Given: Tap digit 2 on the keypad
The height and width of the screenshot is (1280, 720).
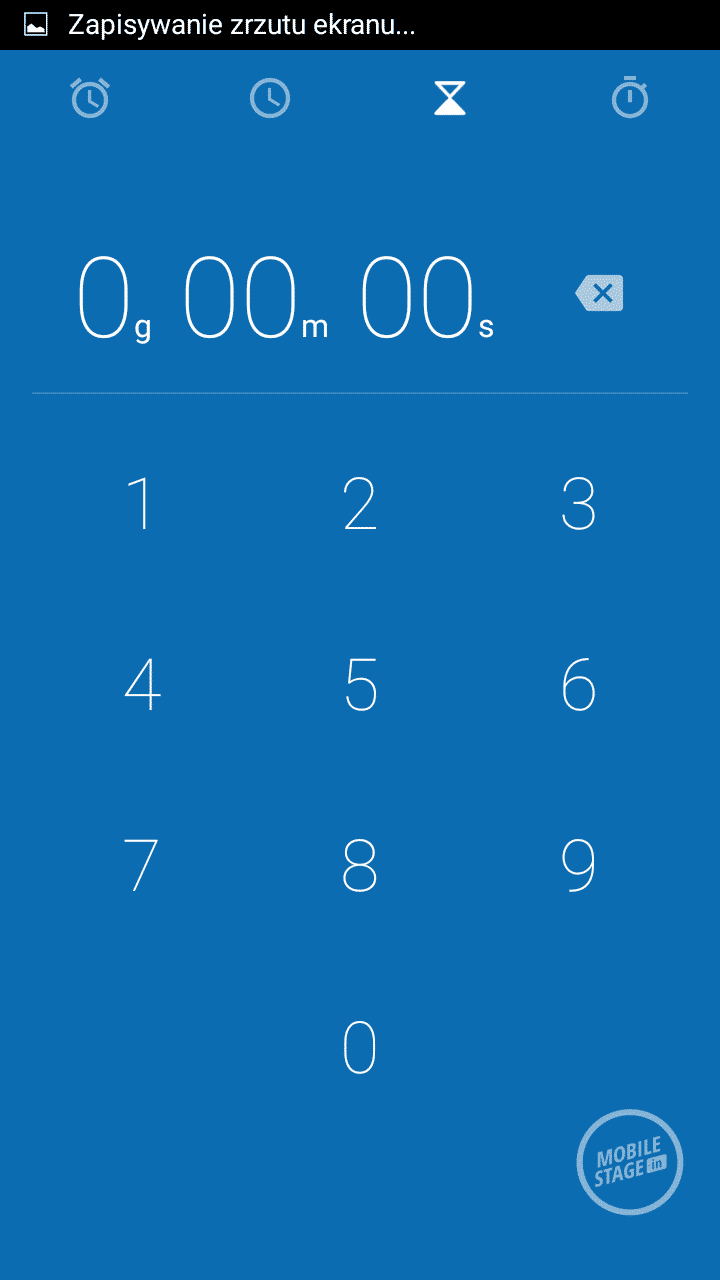Looking at the screenshot, I should click(x=360, y=503).
